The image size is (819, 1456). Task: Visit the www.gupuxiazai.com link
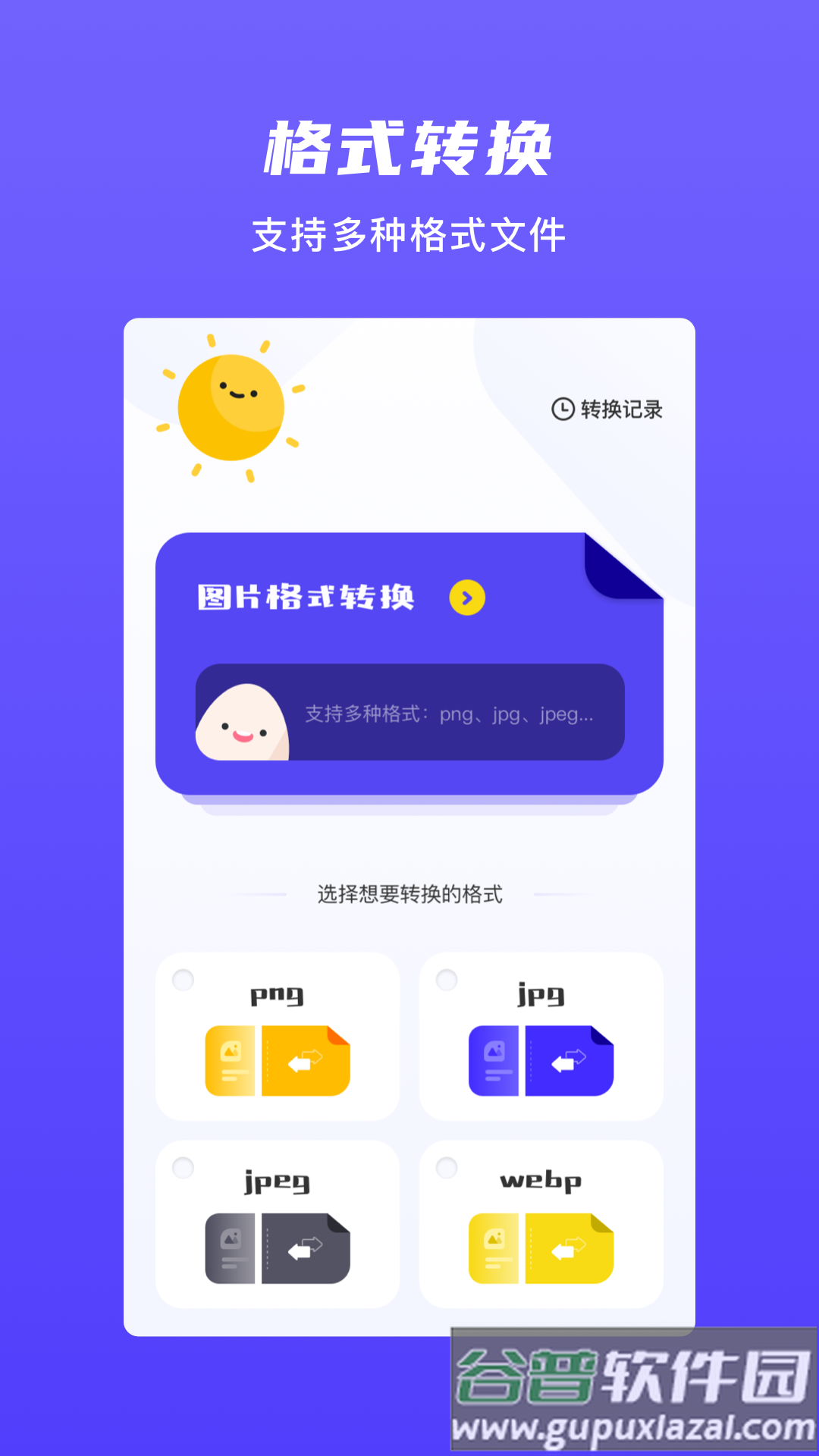[632, 1429]
